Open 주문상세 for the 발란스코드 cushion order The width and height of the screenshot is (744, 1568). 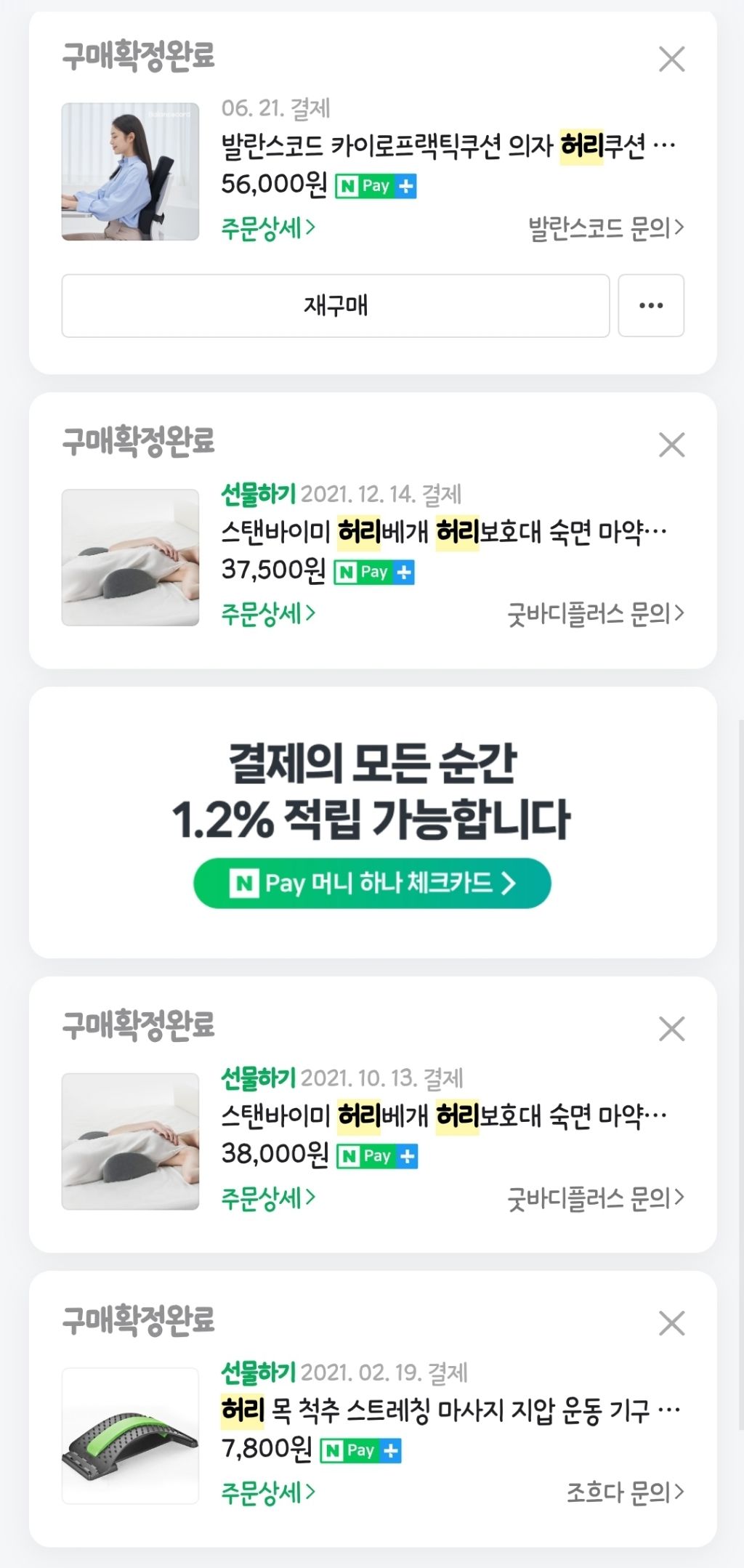(x=267, y=228)
